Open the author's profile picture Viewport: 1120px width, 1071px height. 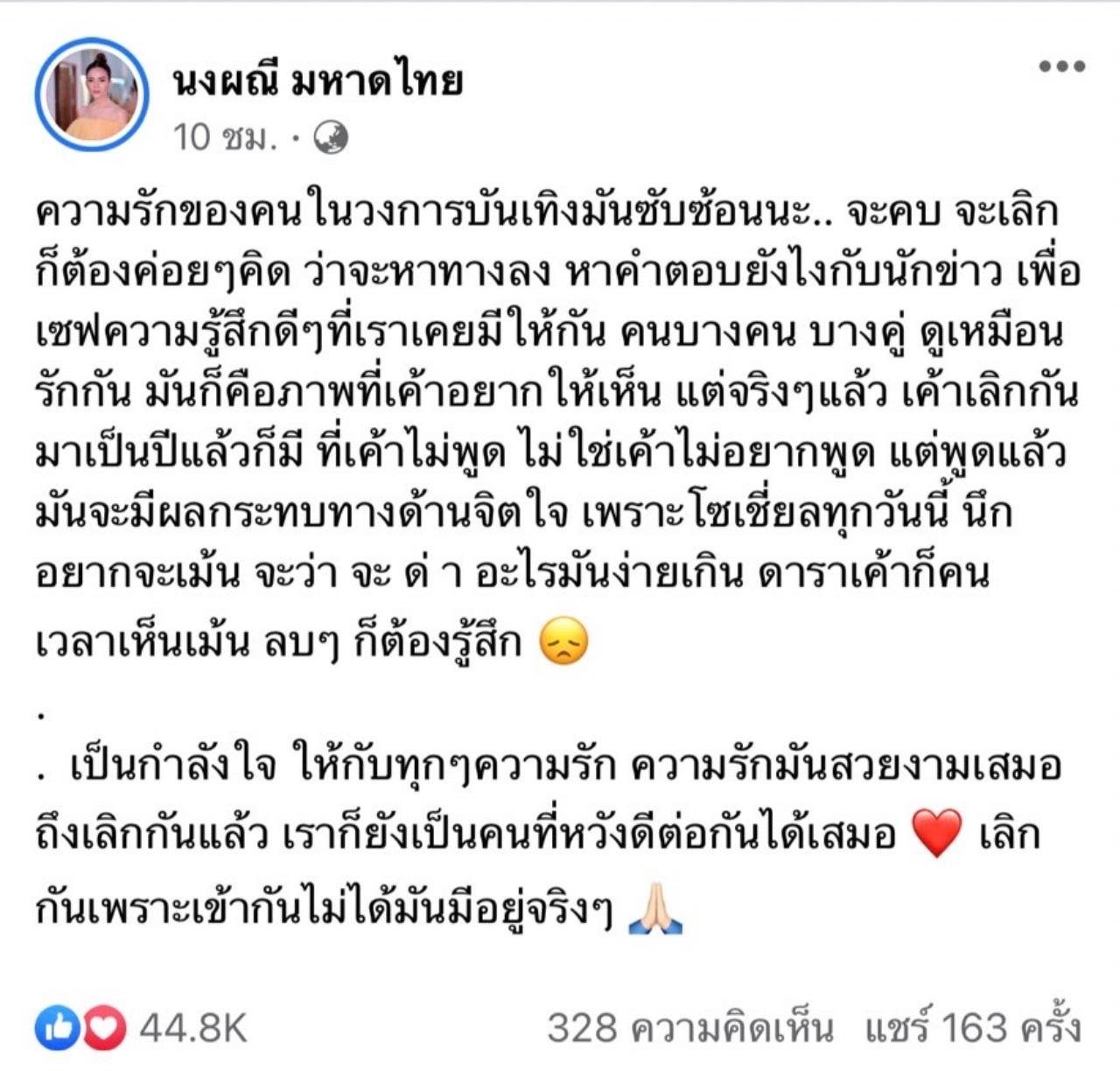point(91,94)
